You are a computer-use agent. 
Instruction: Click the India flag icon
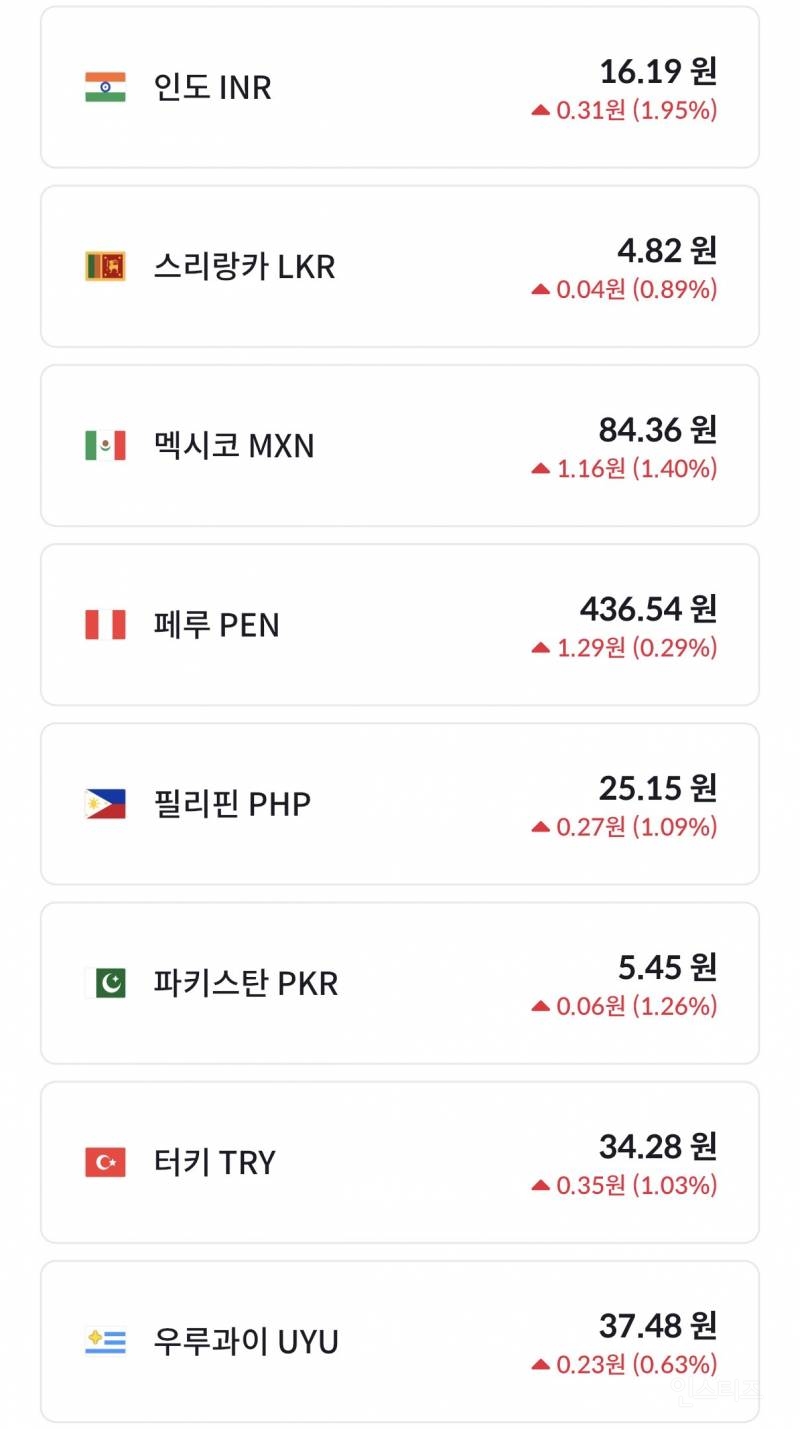coord(105,87)
